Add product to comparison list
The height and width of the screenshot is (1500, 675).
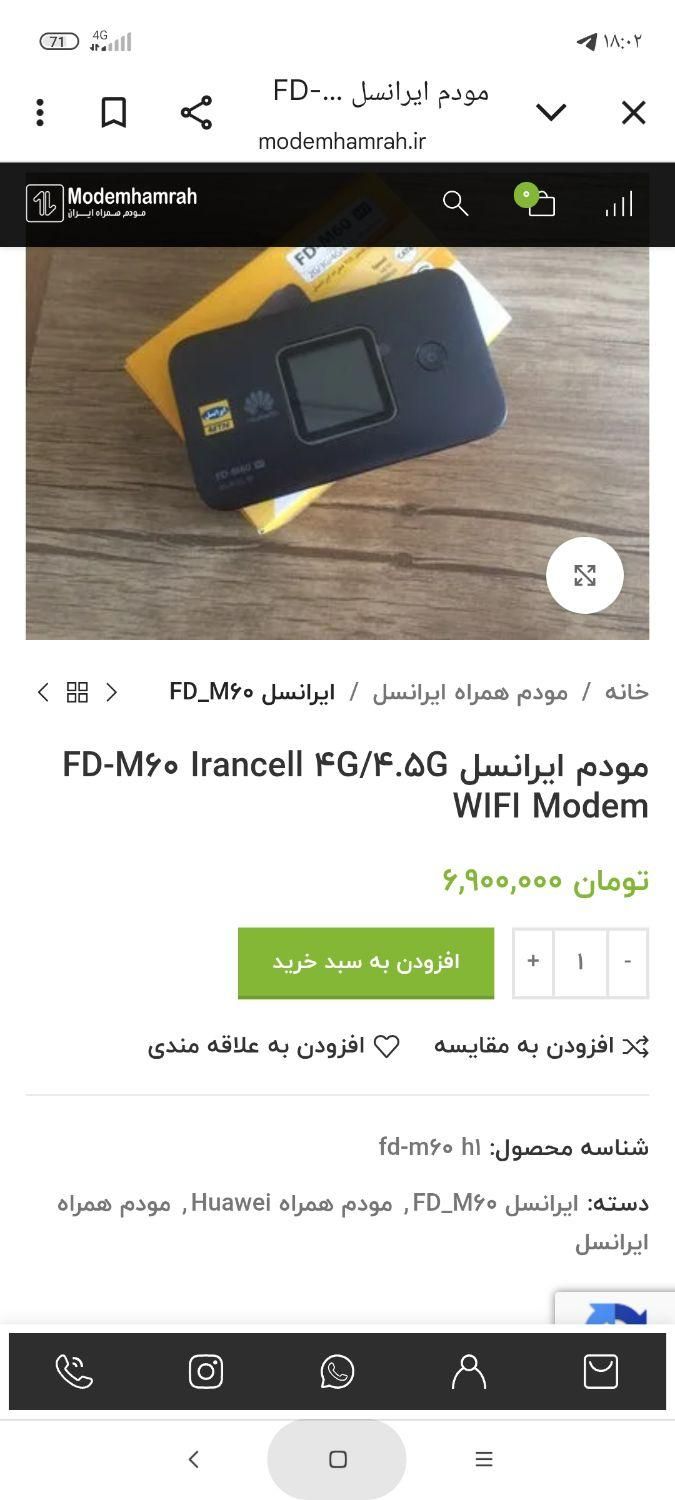coord(541,1046)
